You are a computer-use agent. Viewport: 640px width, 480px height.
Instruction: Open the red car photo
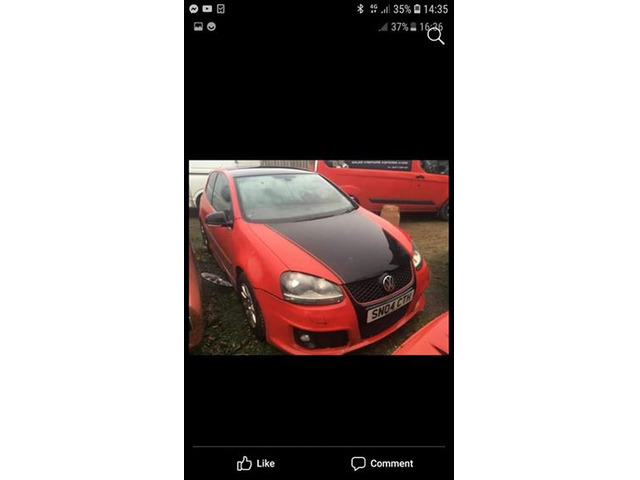pyautogui.click(x=319, y=257)
